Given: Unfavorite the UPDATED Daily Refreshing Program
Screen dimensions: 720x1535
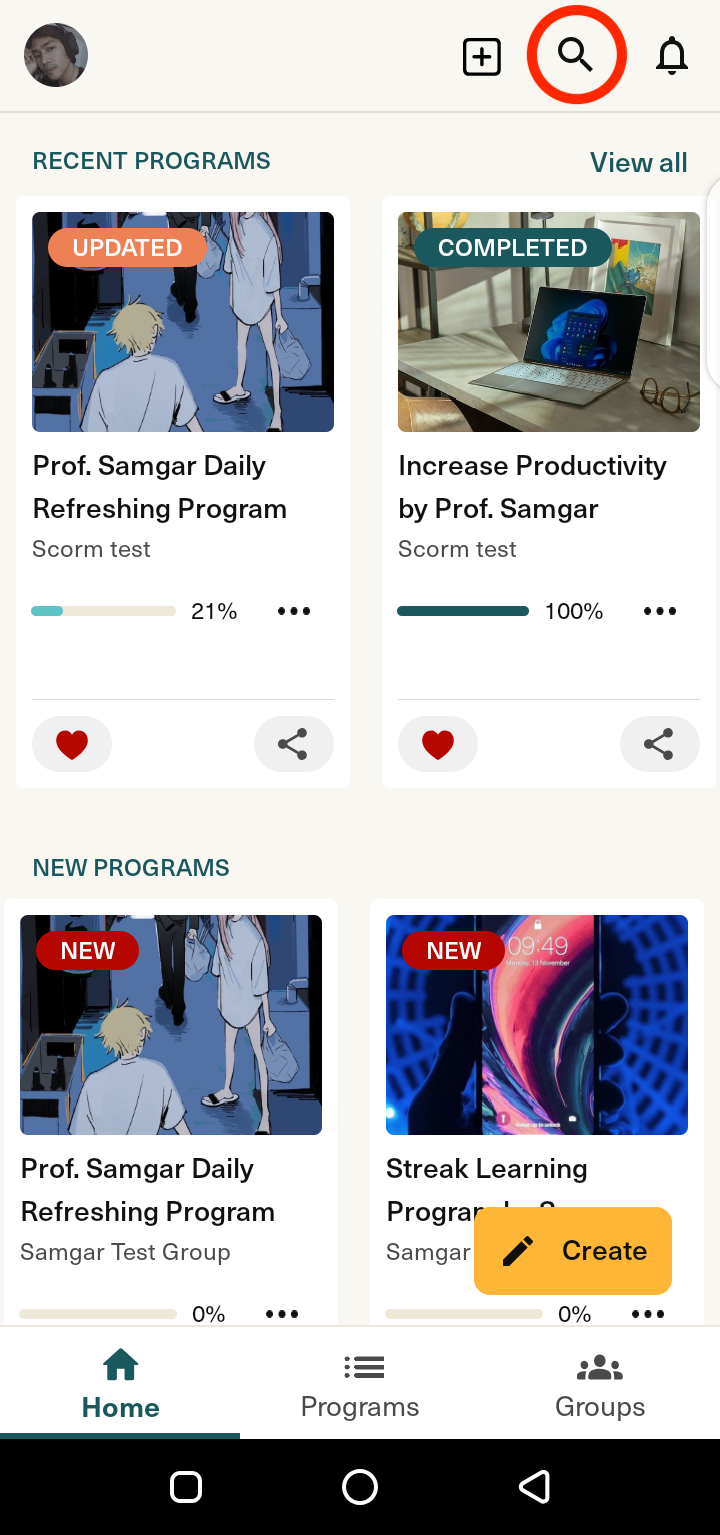Looking at the screenshot, I should [72, 744].
